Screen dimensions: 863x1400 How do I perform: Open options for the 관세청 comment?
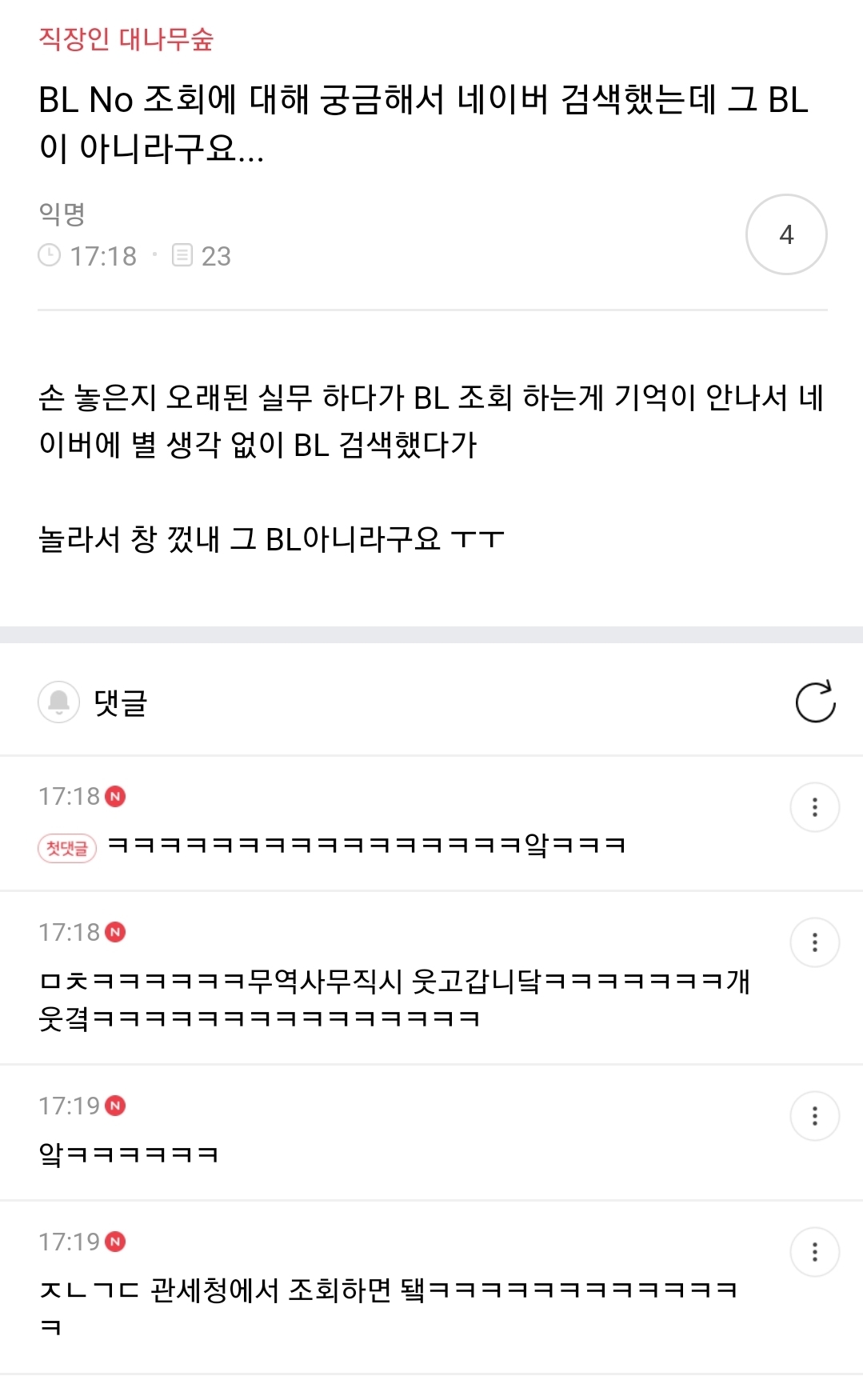[x=814, y=1252]
